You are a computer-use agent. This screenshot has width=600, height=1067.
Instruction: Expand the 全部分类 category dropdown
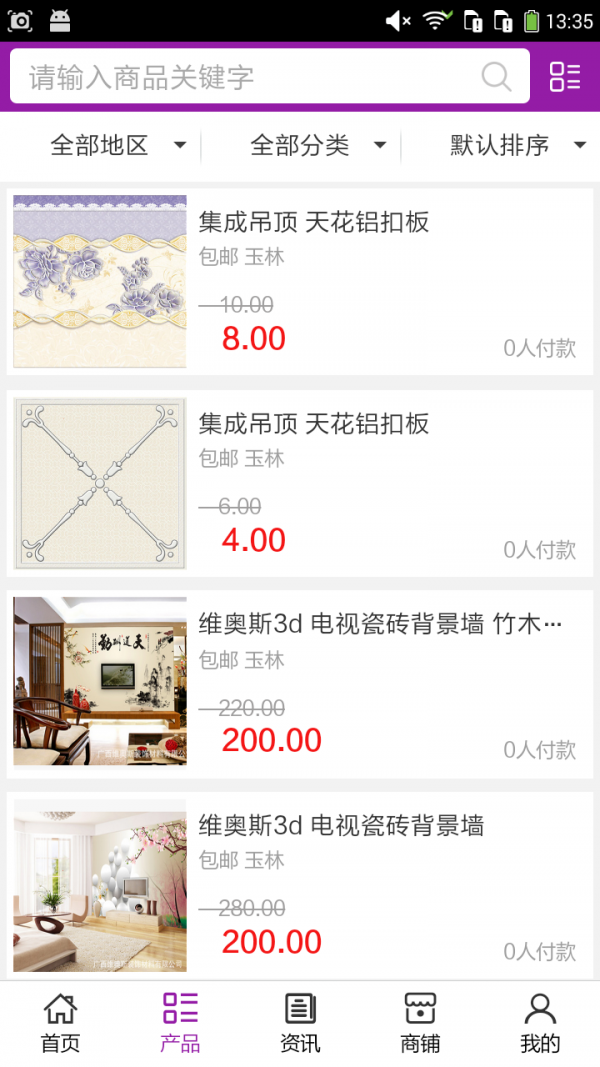tap(318, 146)
